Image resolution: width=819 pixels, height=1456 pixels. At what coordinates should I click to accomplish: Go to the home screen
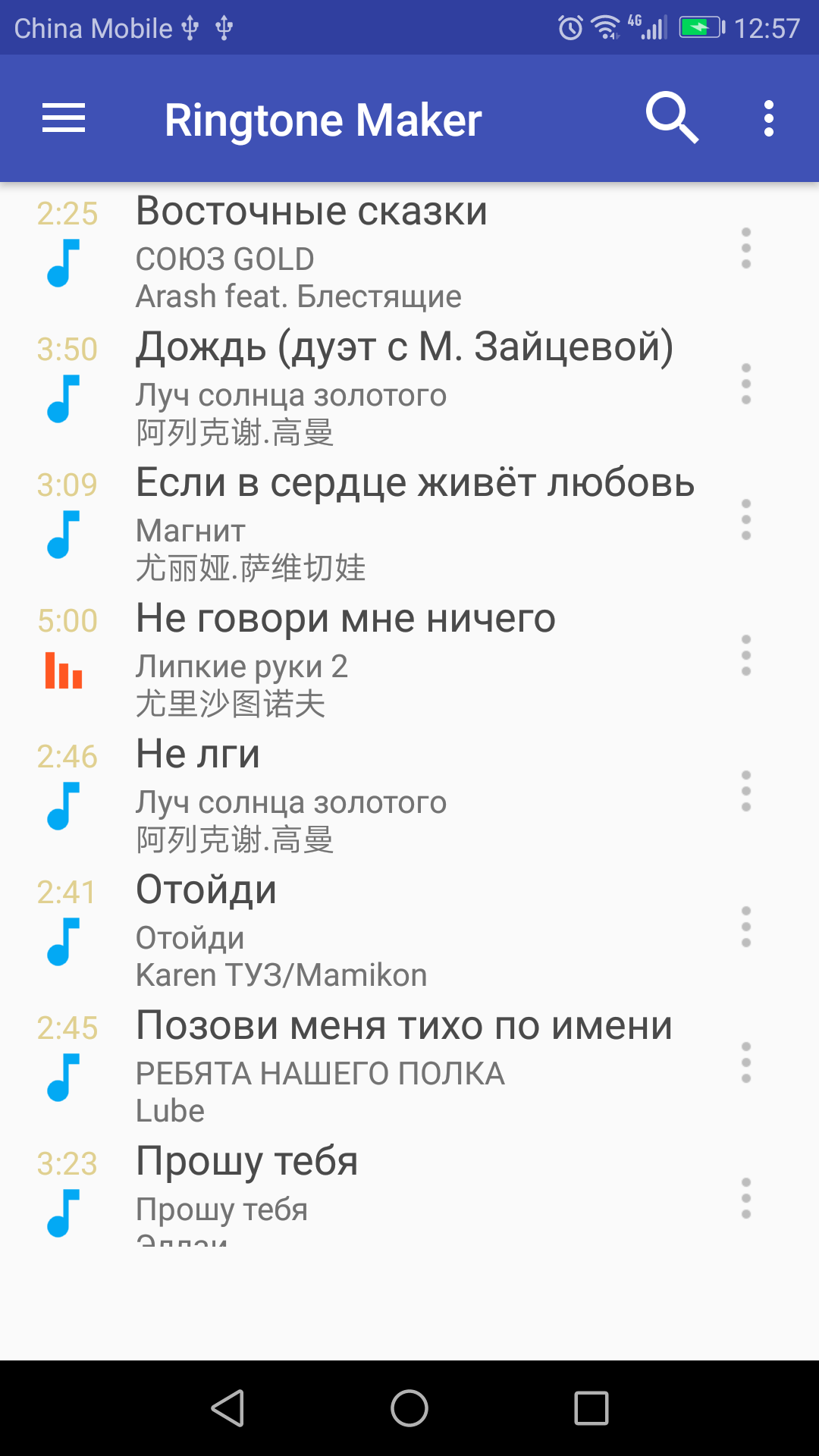click(409, 1408)
